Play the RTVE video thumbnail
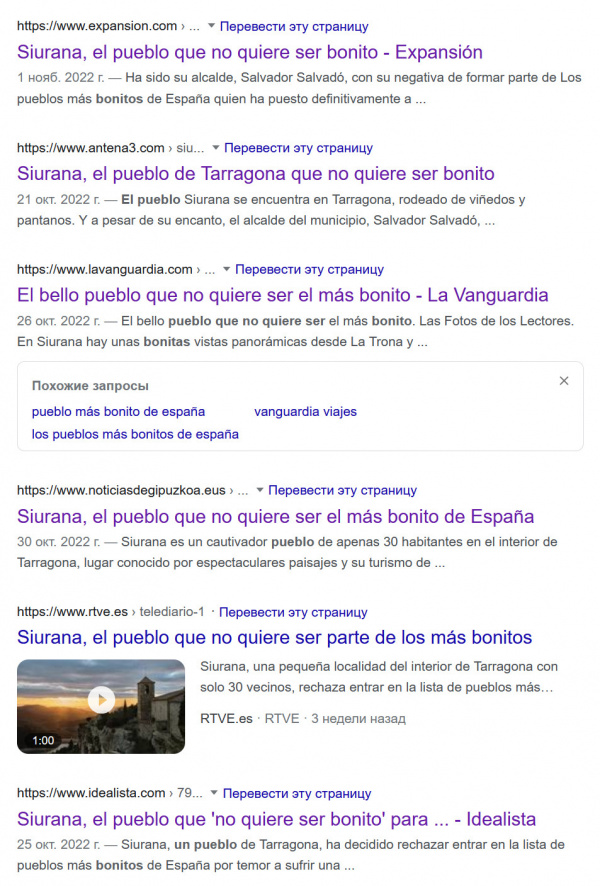The height and width of the screenshot is (886, 600). tap(101, 700)
